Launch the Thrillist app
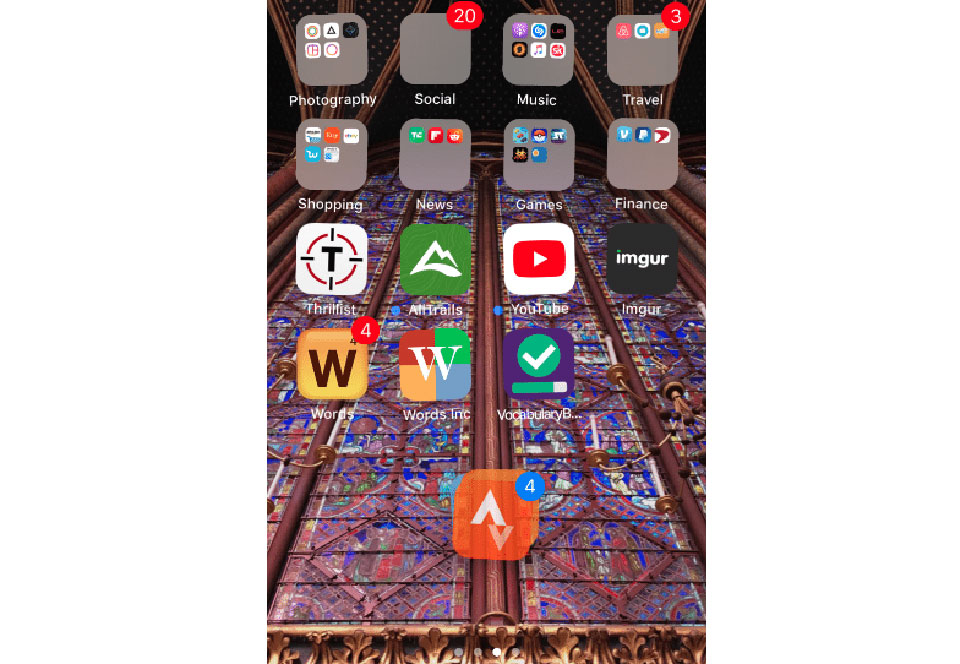 [332, 259]
